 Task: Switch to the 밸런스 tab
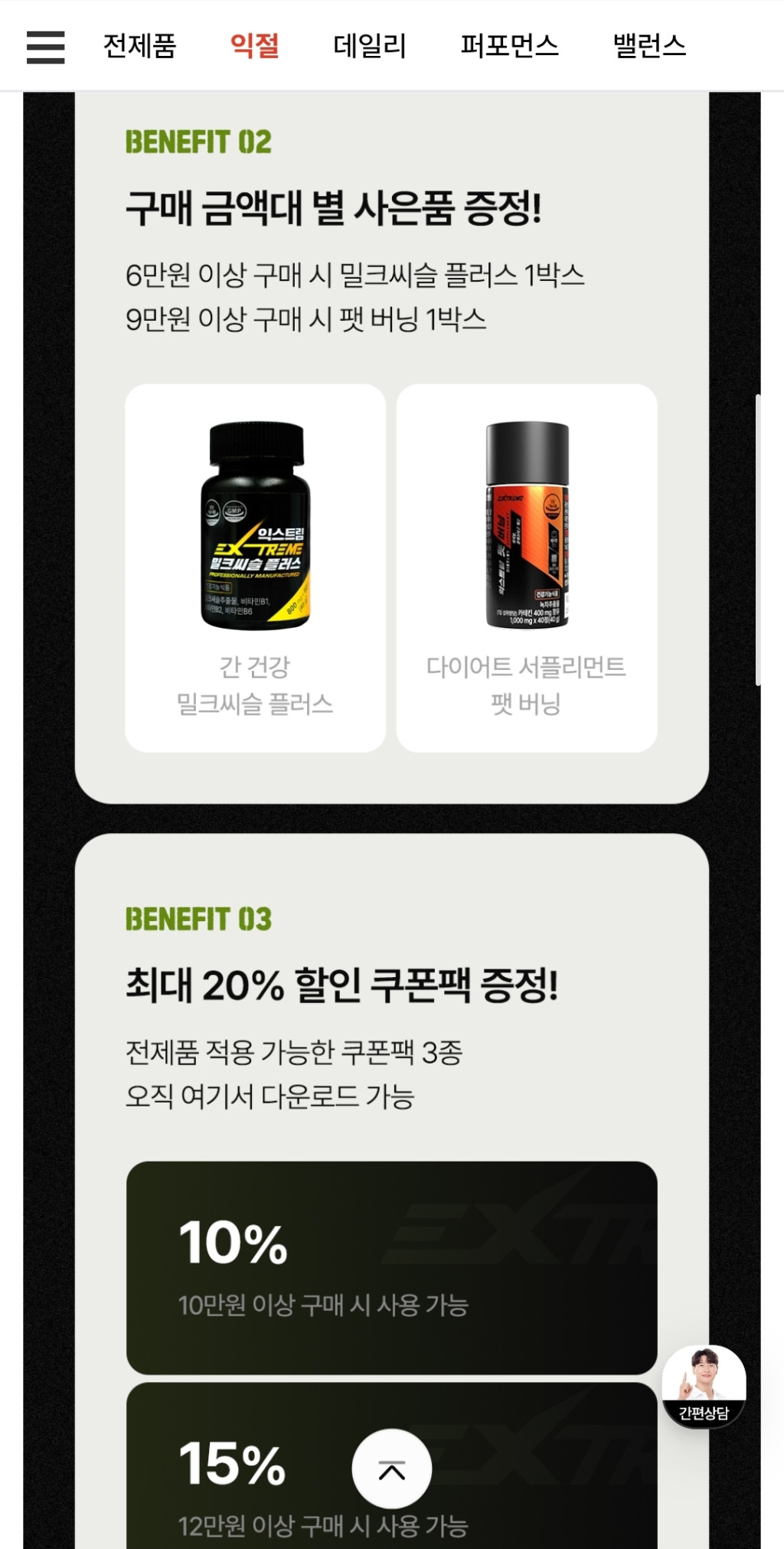tap(649, 46)
